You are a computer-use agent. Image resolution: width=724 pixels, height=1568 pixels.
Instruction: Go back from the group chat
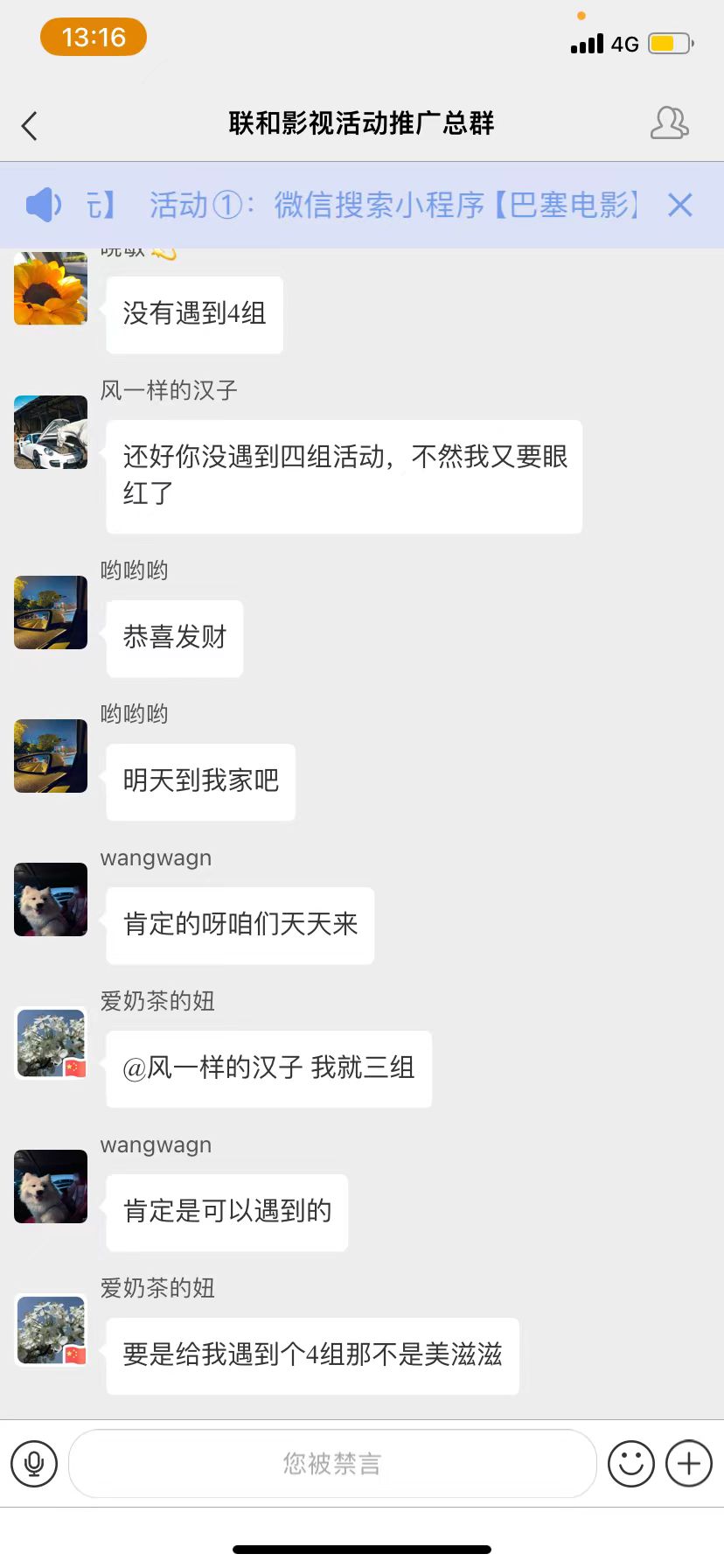[30, 126]
